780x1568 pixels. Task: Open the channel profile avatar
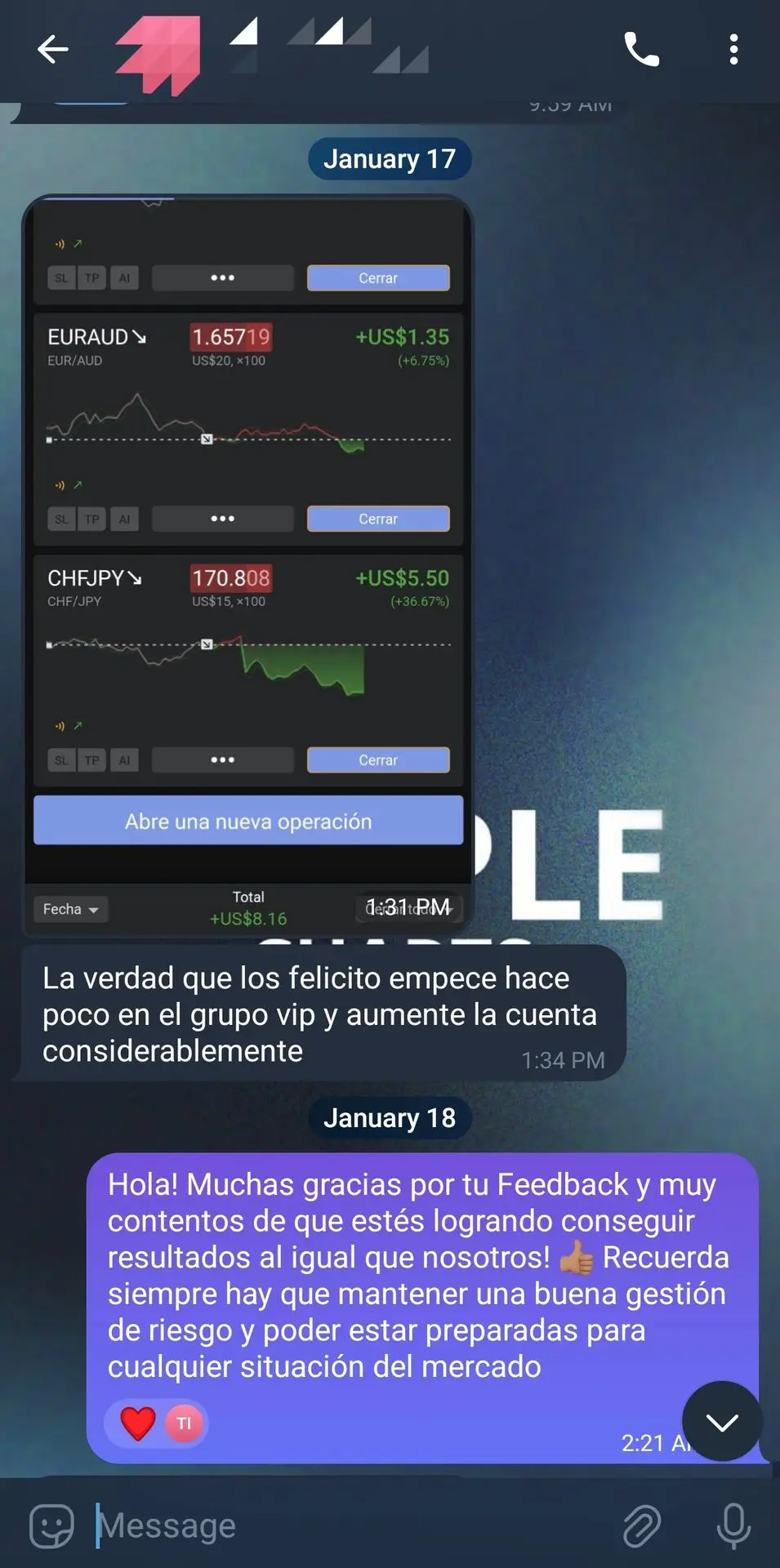tap(158, 54)
